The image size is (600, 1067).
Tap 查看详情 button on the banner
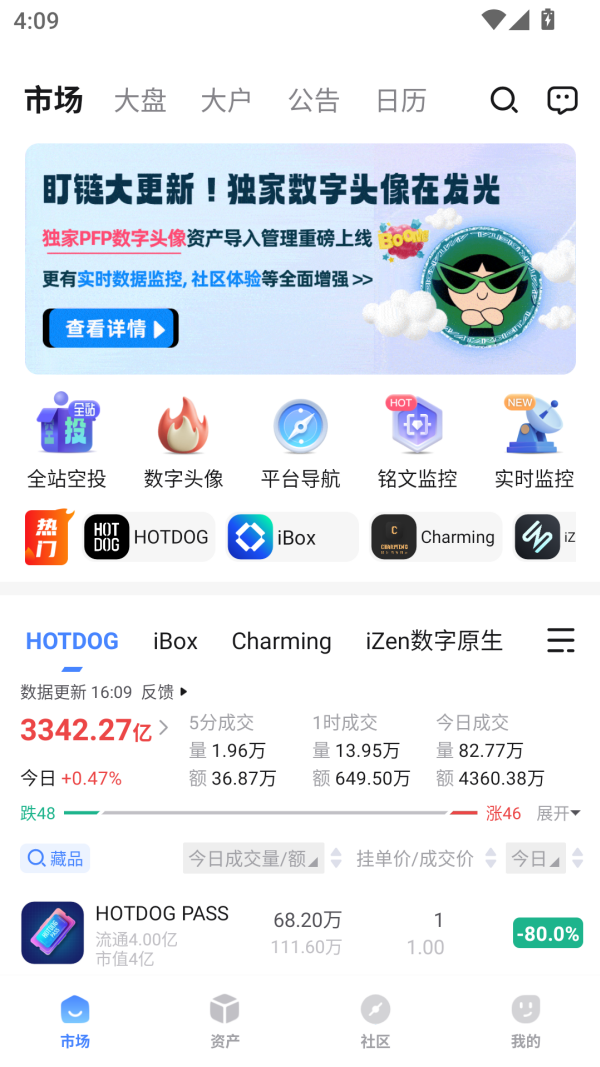tap(110, 328)
